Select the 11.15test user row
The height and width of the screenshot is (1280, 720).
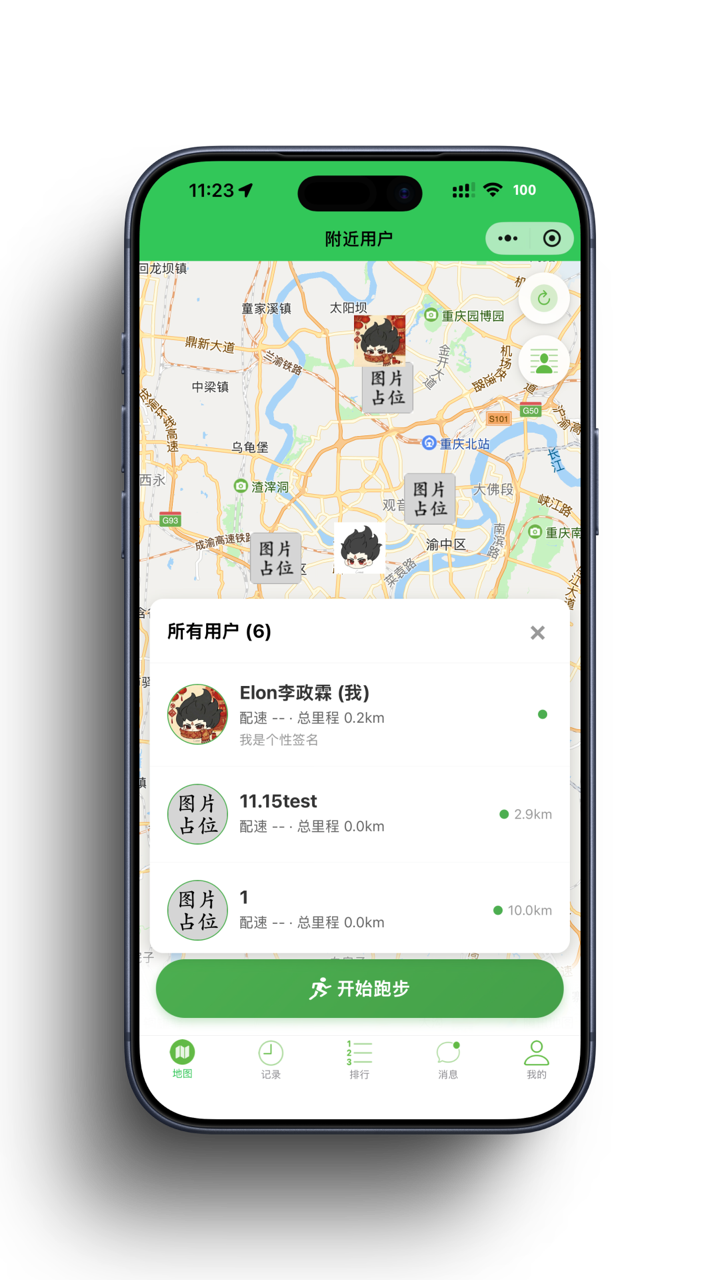click(359, 813)
